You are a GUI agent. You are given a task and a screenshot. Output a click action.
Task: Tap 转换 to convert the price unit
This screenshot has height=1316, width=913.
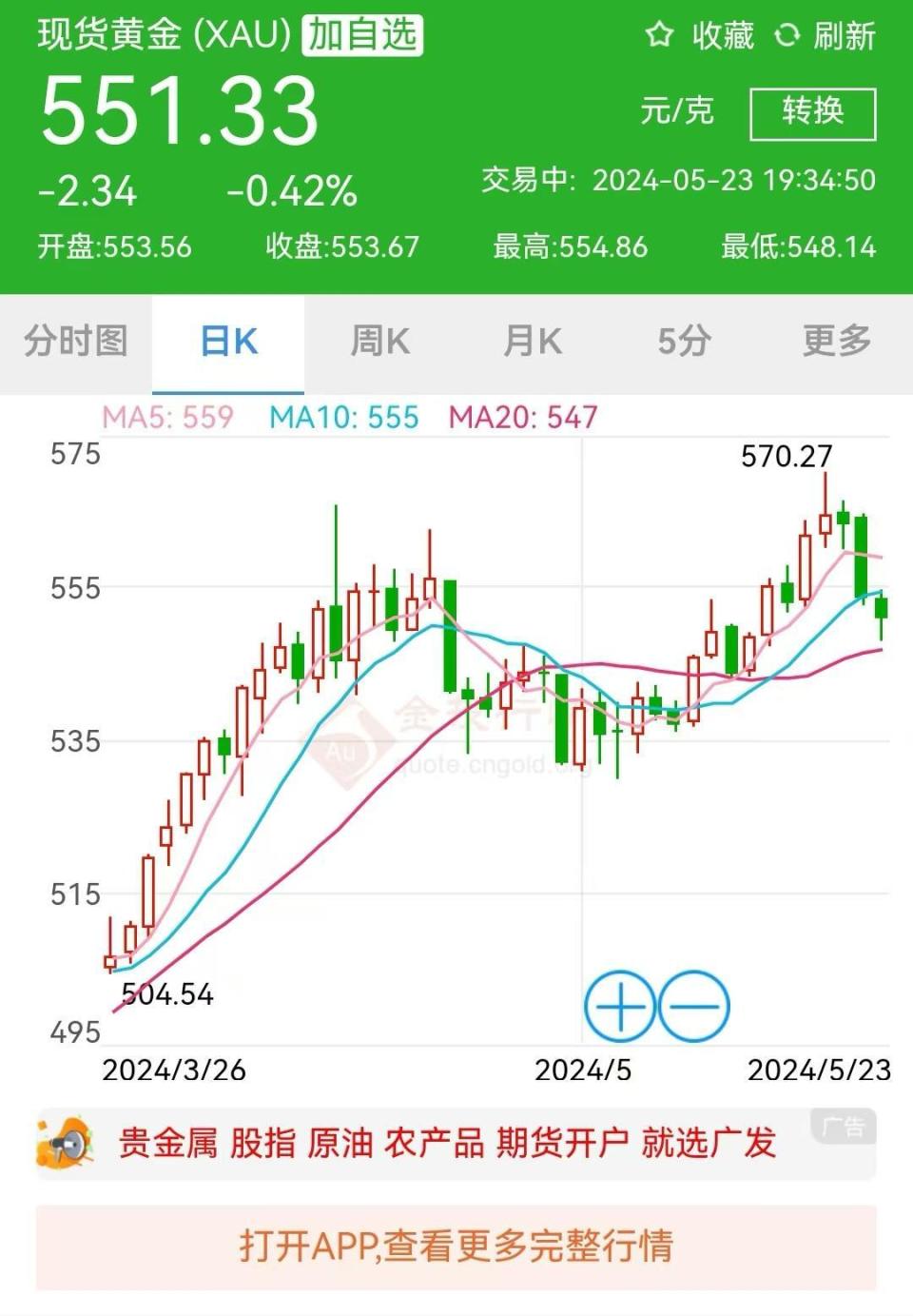[x=812, y=112]
